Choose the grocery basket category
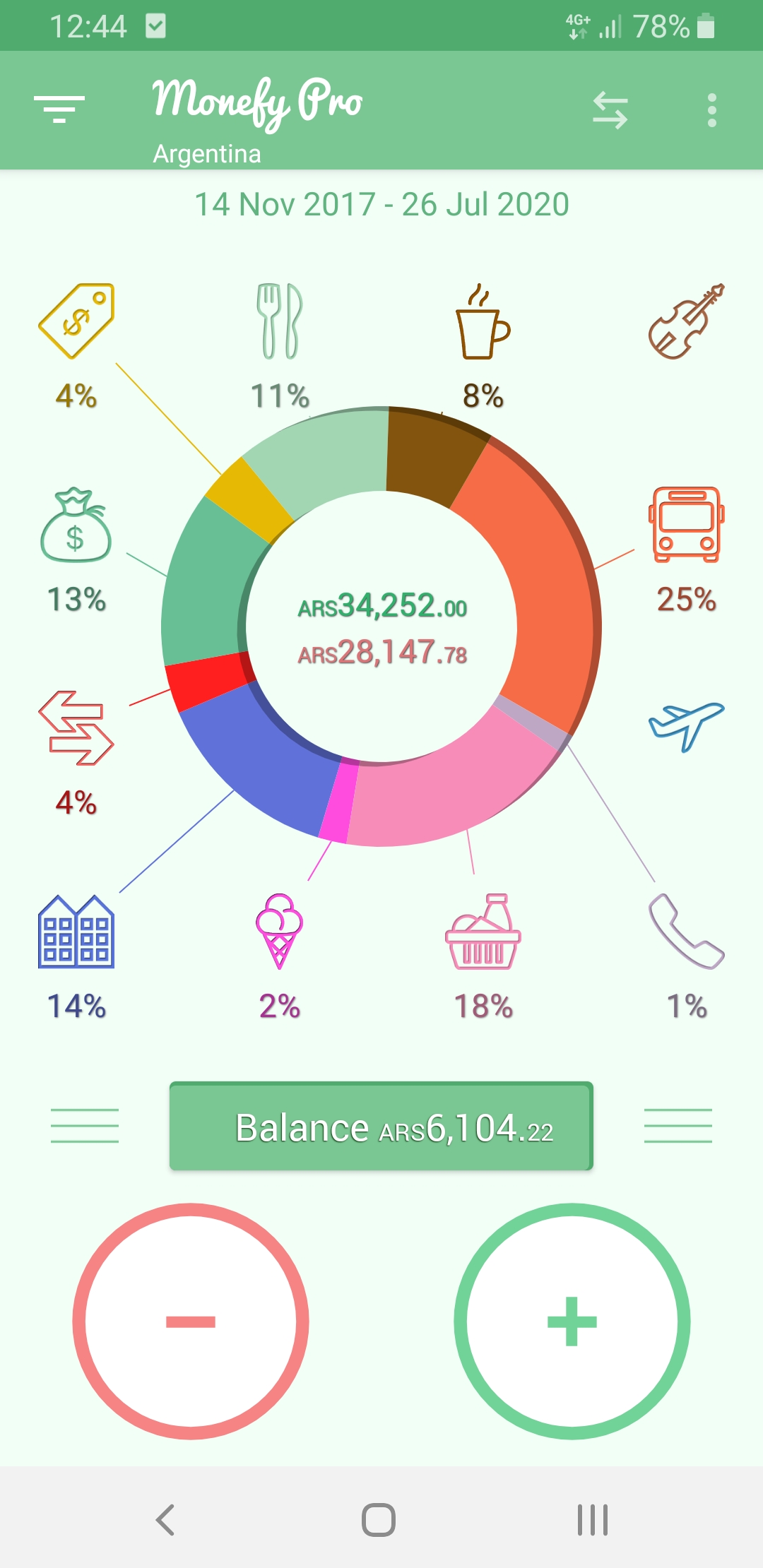 point(483,932)
